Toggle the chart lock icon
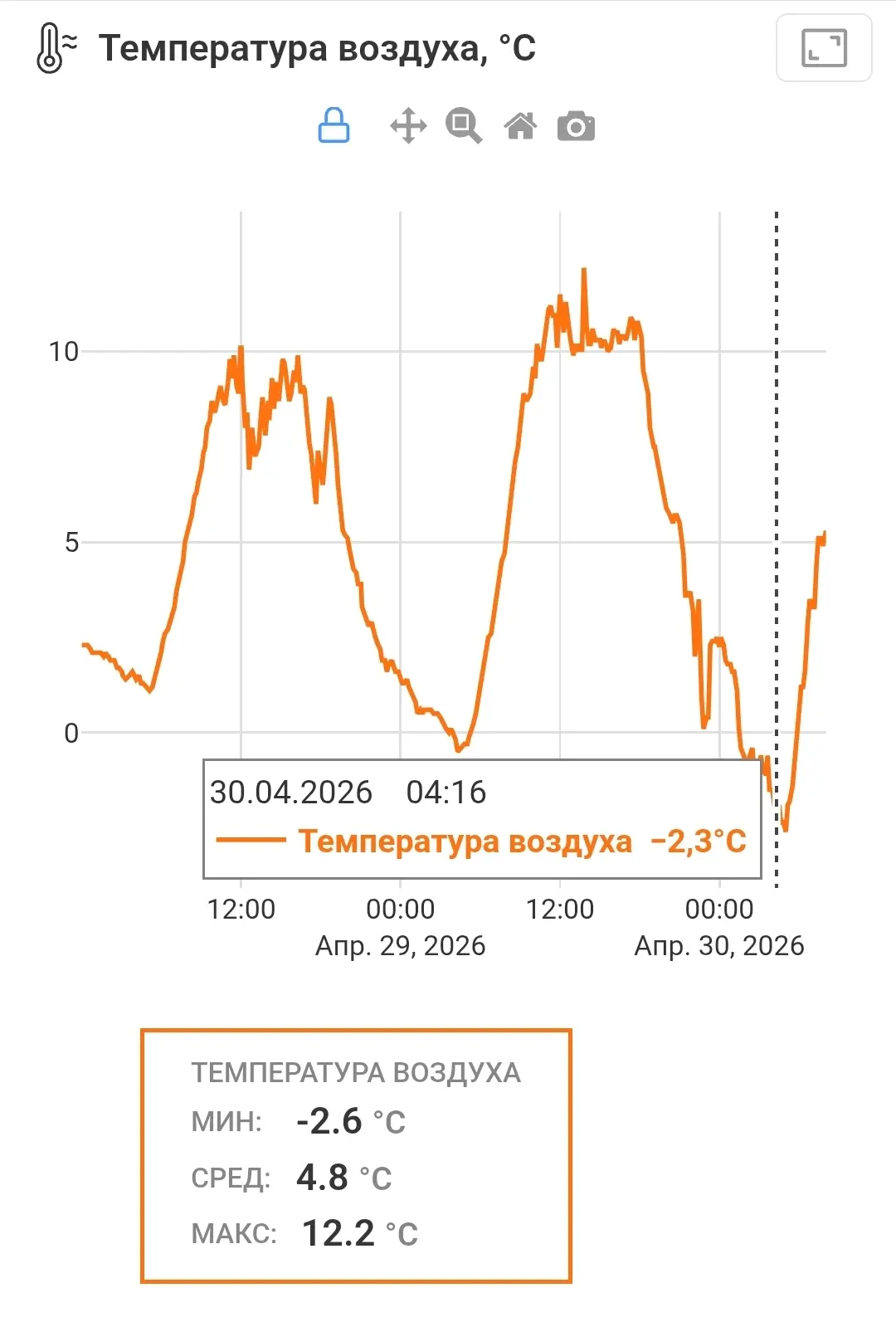Viewport: 896px width, 1322px height. [334, 126]
